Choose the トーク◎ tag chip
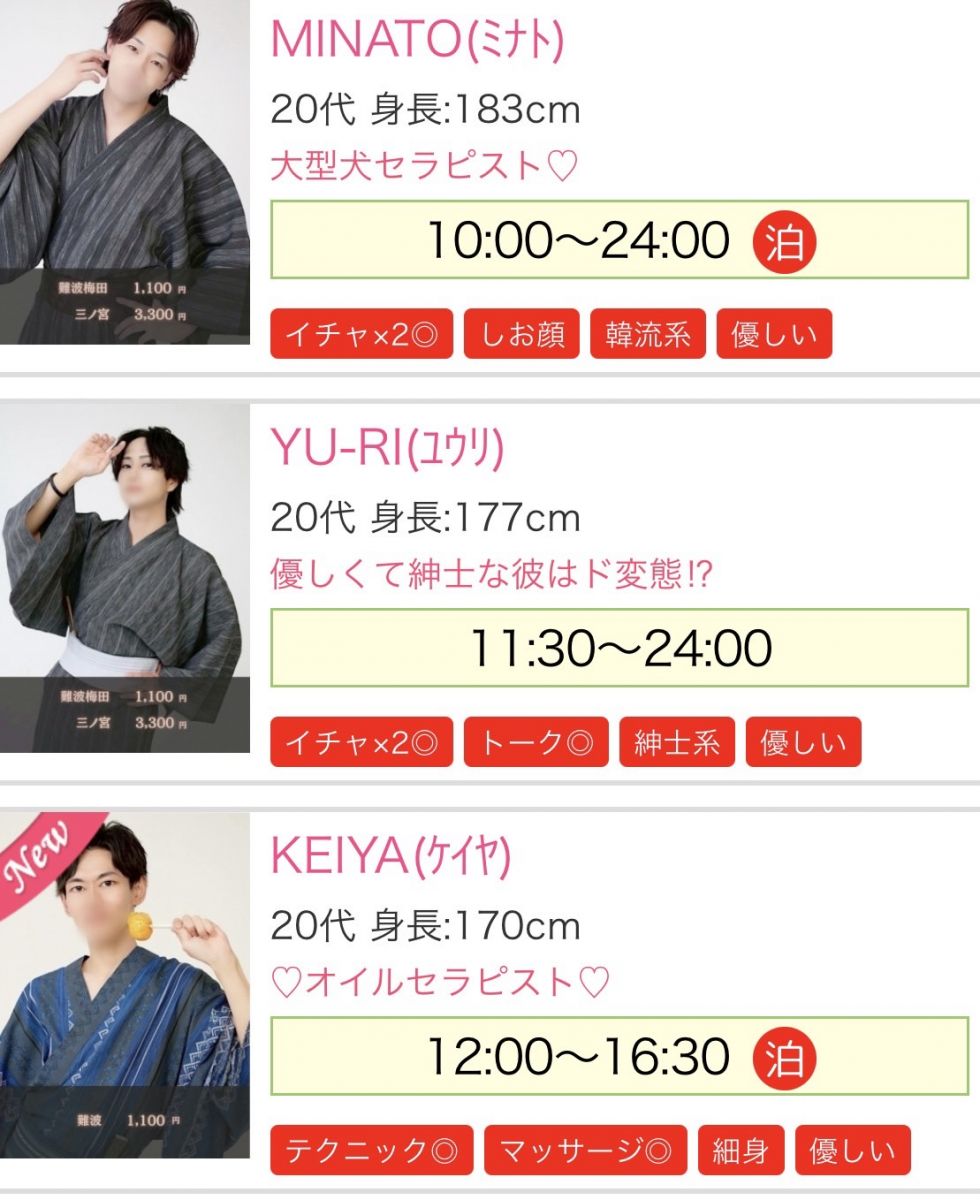The image size is (980, 1200). click(536, 742)
